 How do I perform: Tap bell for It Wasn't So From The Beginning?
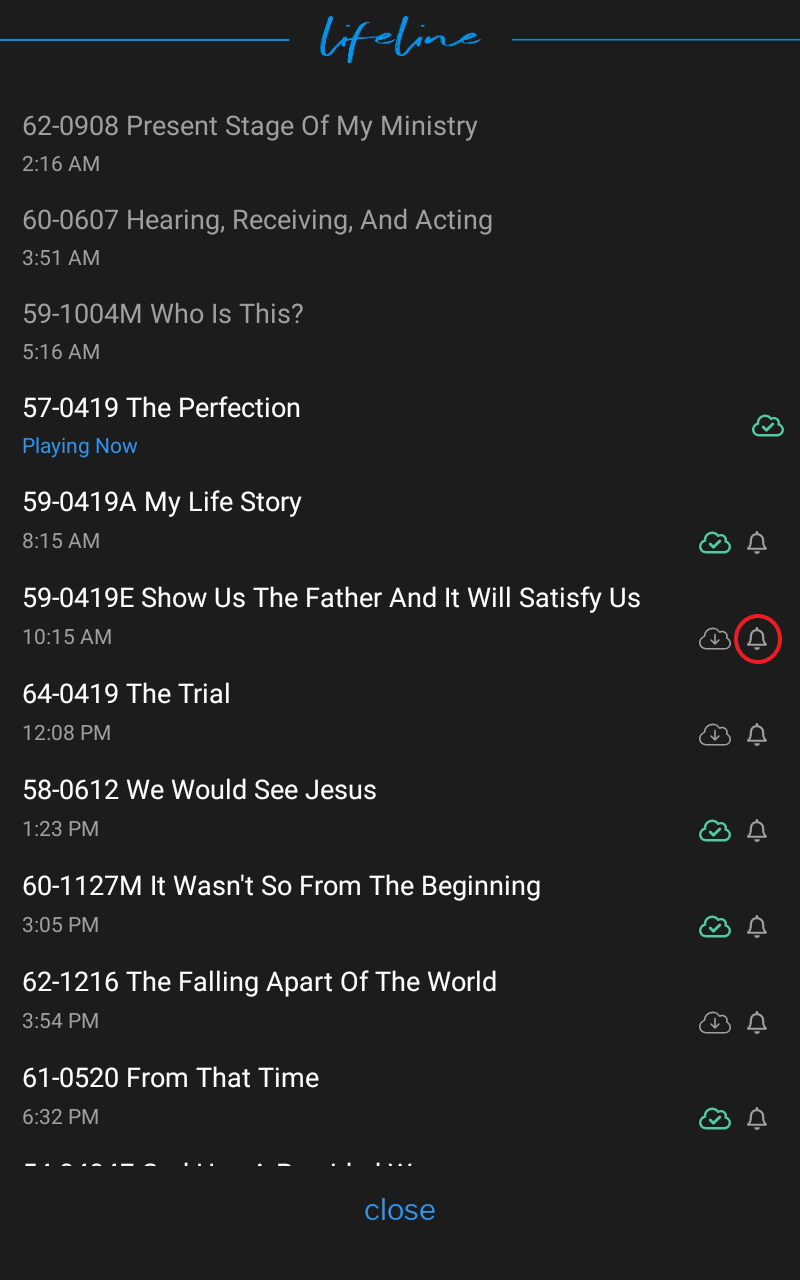pyautogui.click(x=757, y=927)
